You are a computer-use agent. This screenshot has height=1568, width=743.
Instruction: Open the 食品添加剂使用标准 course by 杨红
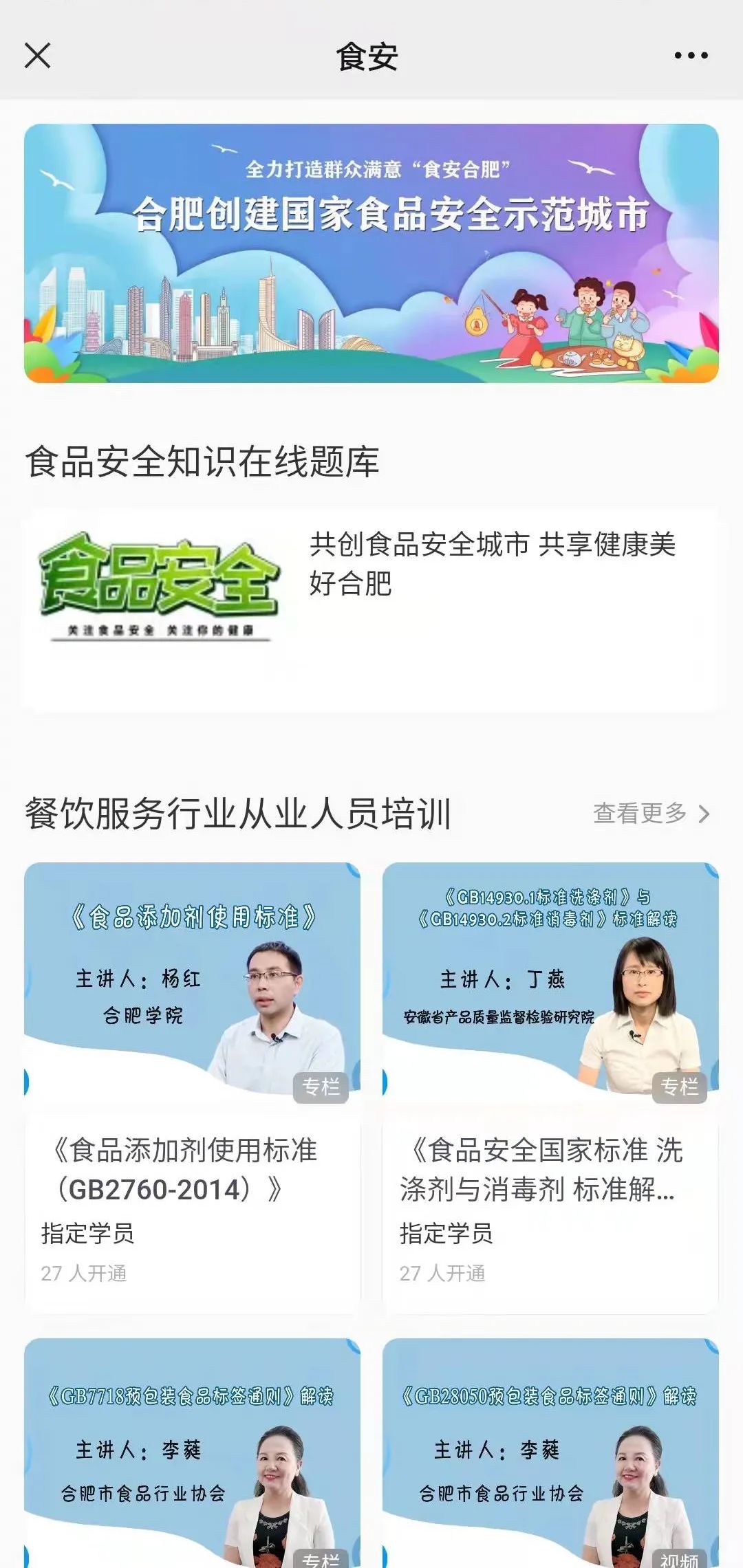pos(192,1088)
